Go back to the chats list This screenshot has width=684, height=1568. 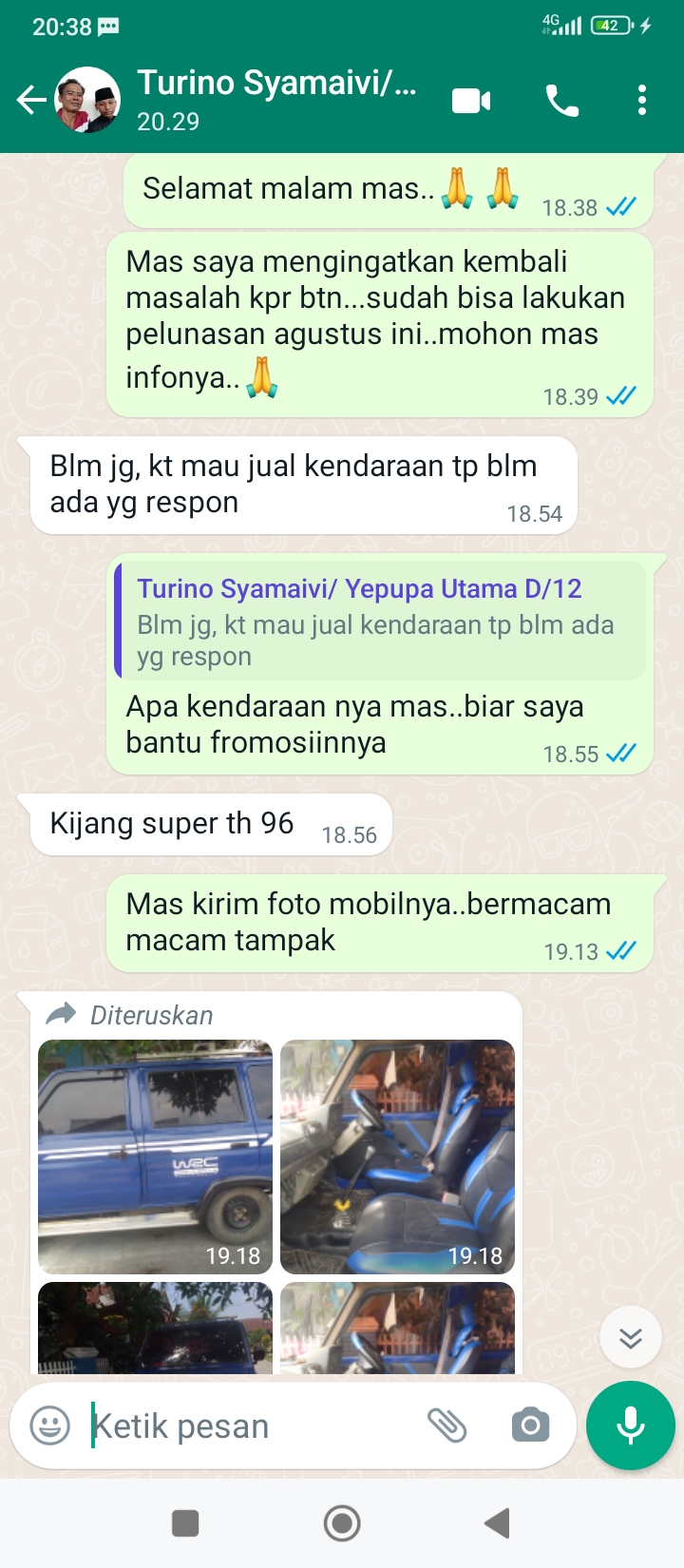30,100
